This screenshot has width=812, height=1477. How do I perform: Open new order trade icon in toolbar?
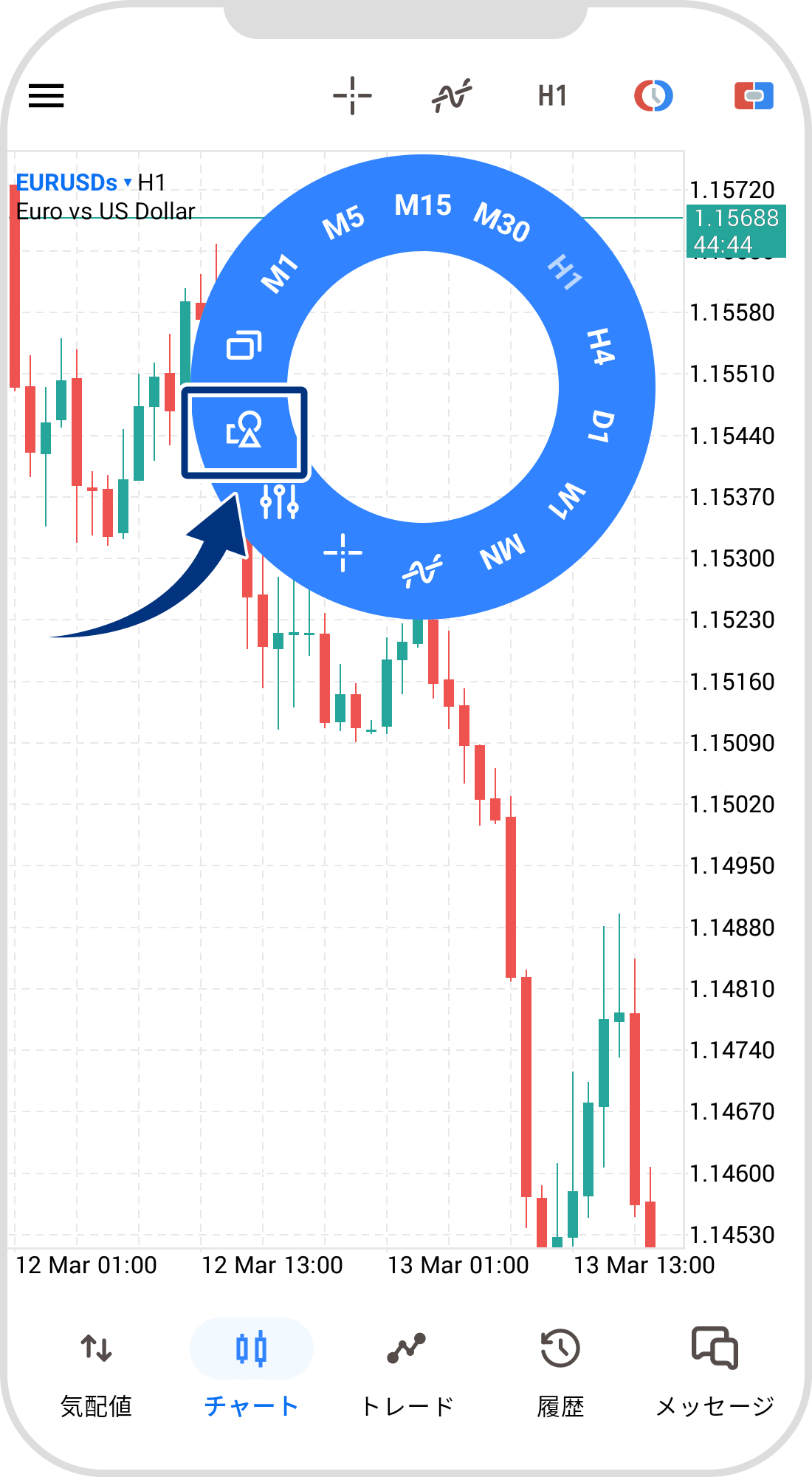(754, 96)
